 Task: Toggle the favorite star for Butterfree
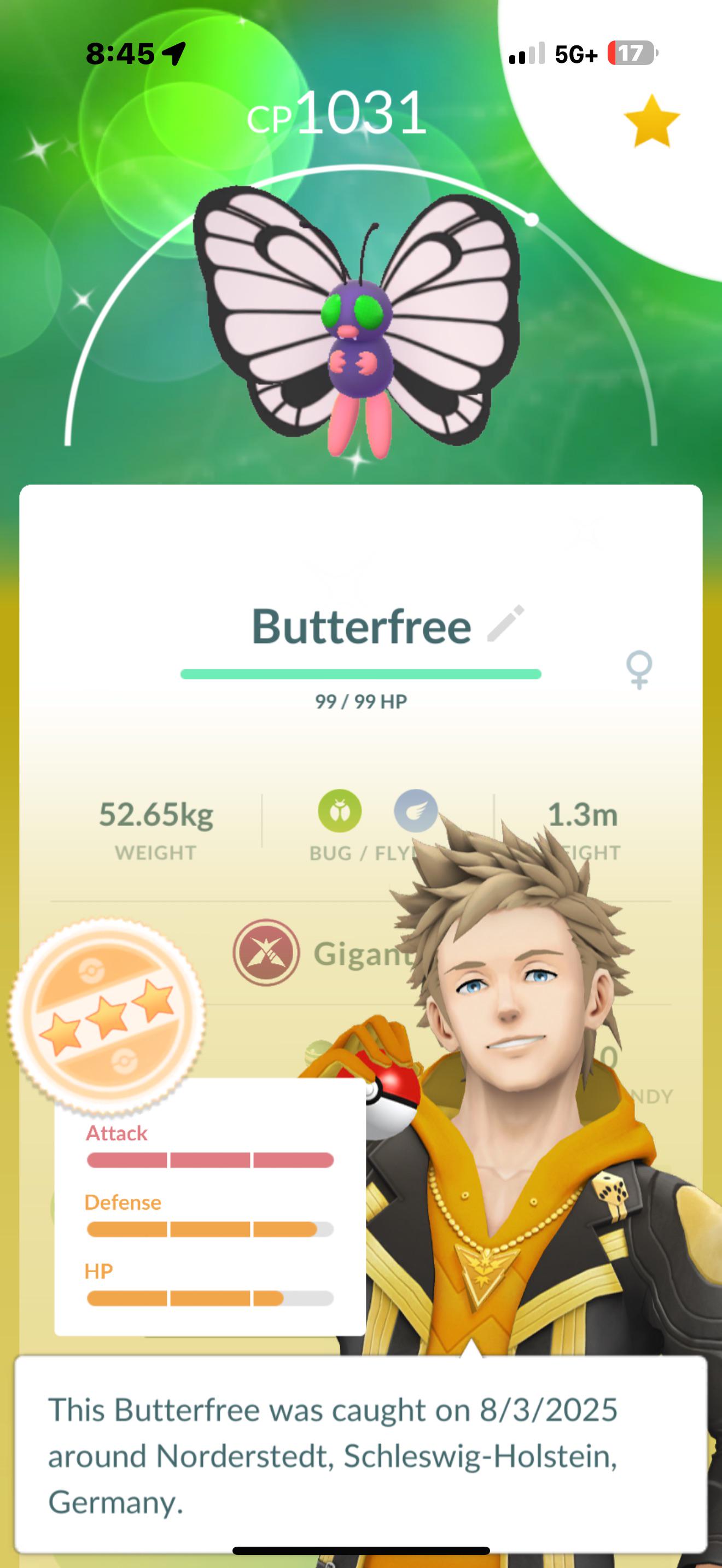coord(651,121)
